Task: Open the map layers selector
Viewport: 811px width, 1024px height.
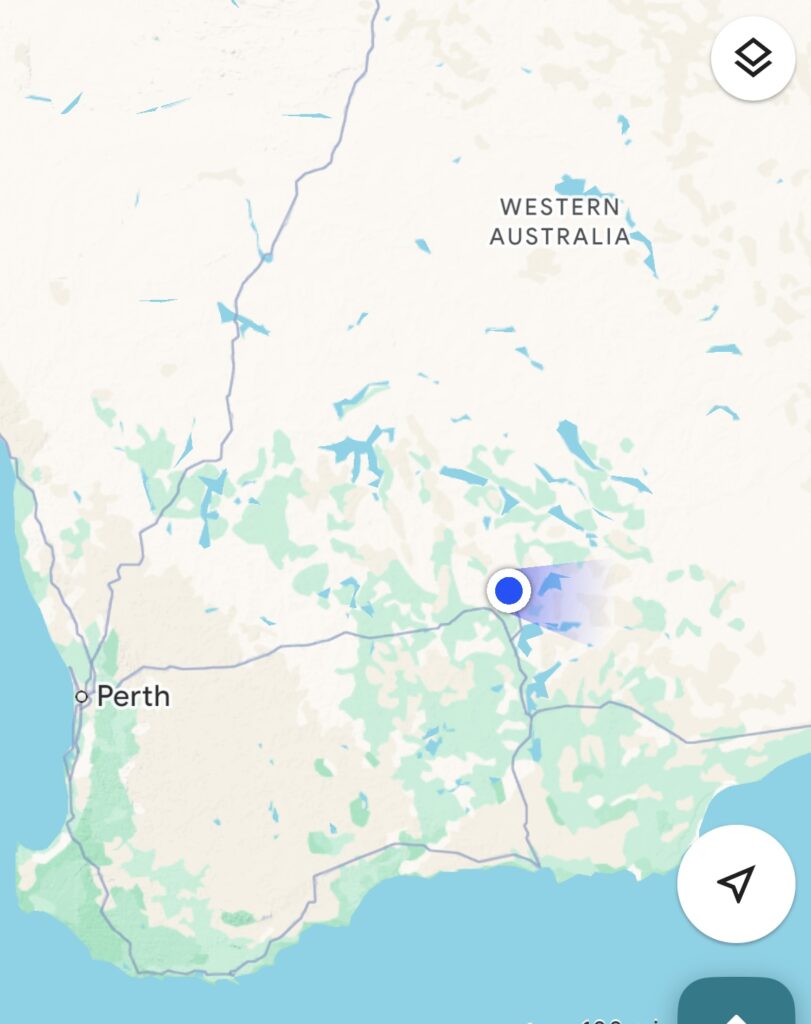Action: (x=752, y=58)
